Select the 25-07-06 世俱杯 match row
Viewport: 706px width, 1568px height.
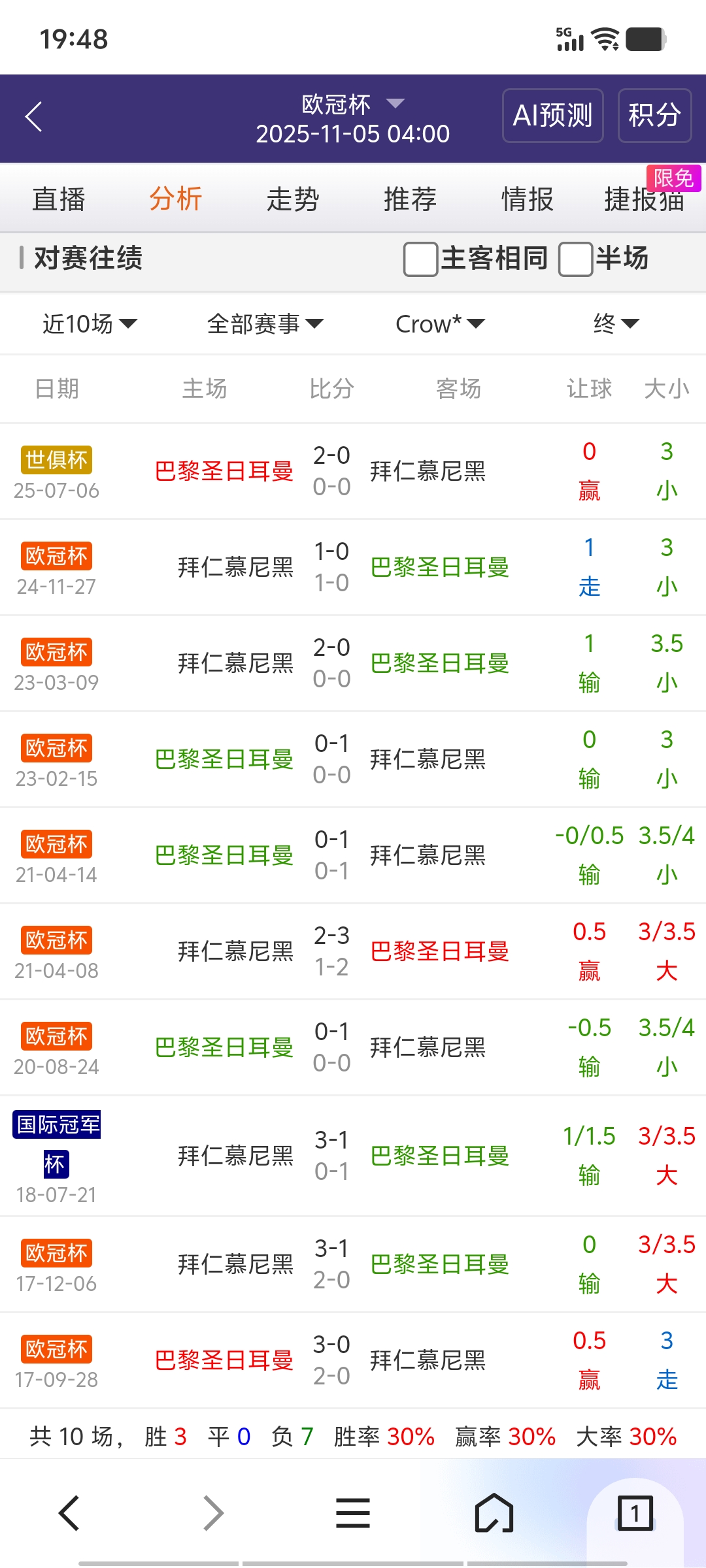tap(353, 472)
